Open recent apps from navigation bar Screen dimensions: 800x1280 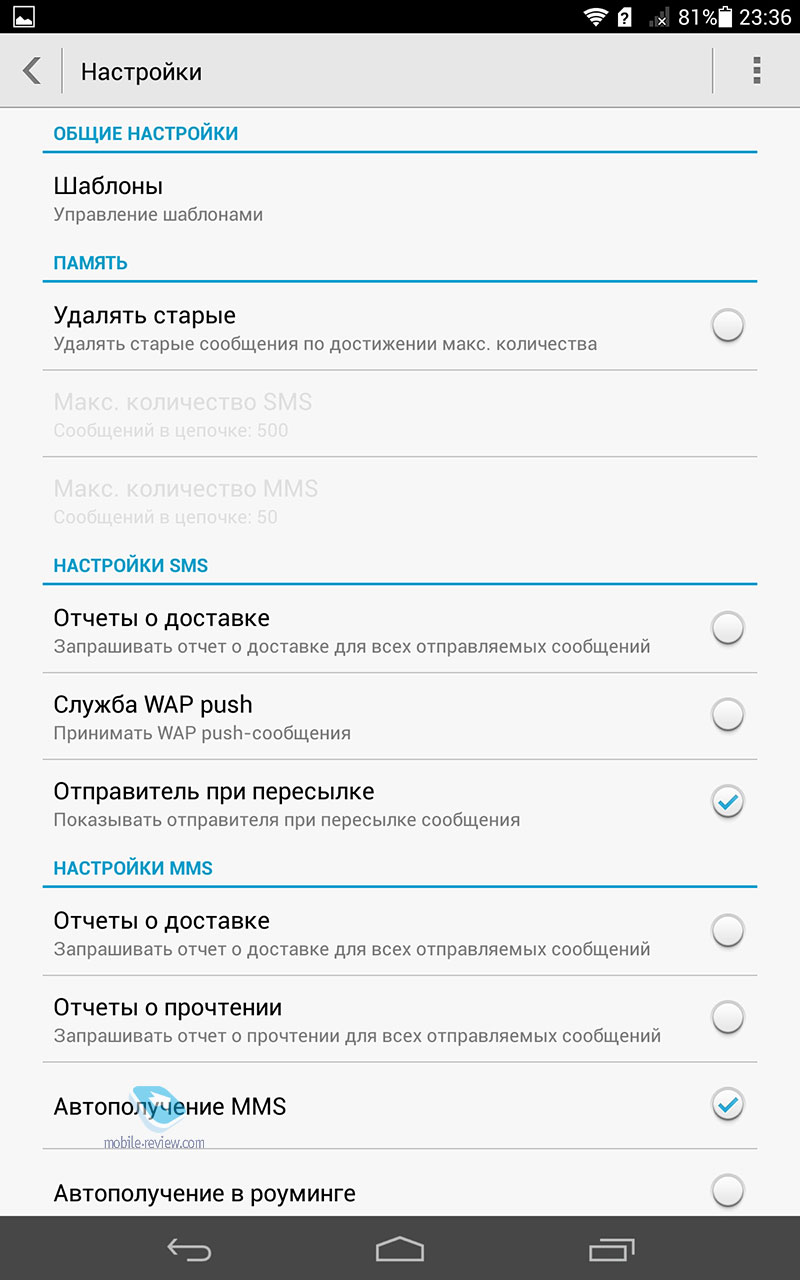coord(612,1249)
